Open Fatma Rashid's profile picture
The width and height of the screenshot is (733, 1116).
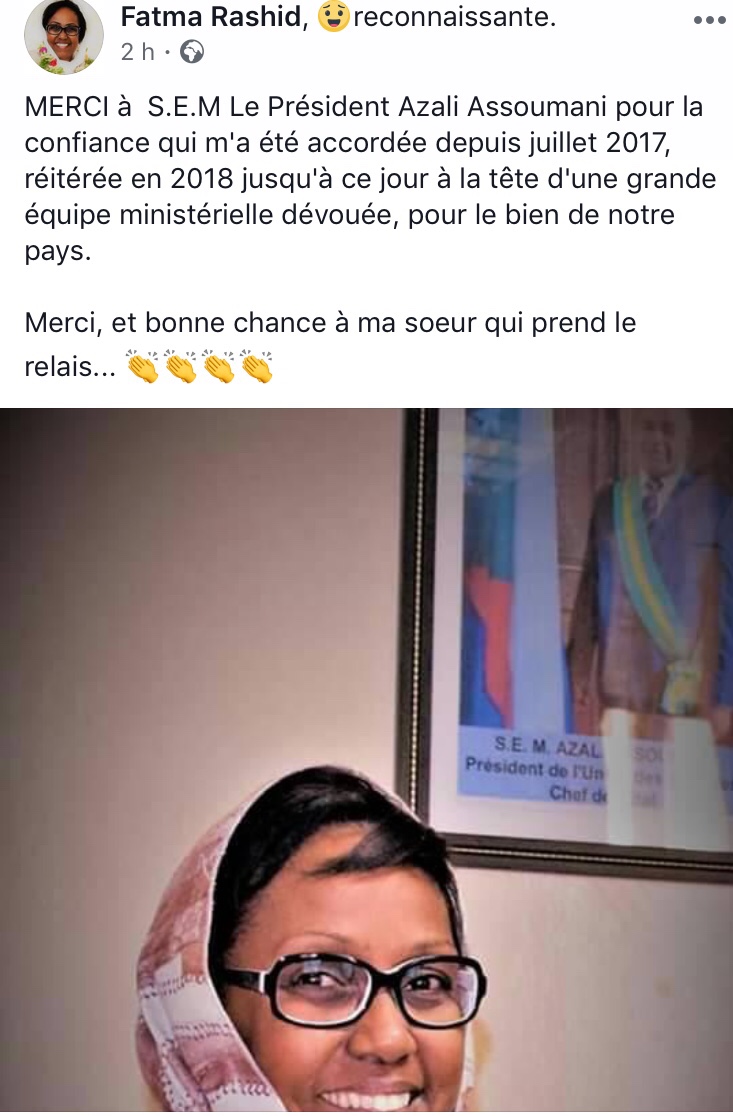click(62, 35)
